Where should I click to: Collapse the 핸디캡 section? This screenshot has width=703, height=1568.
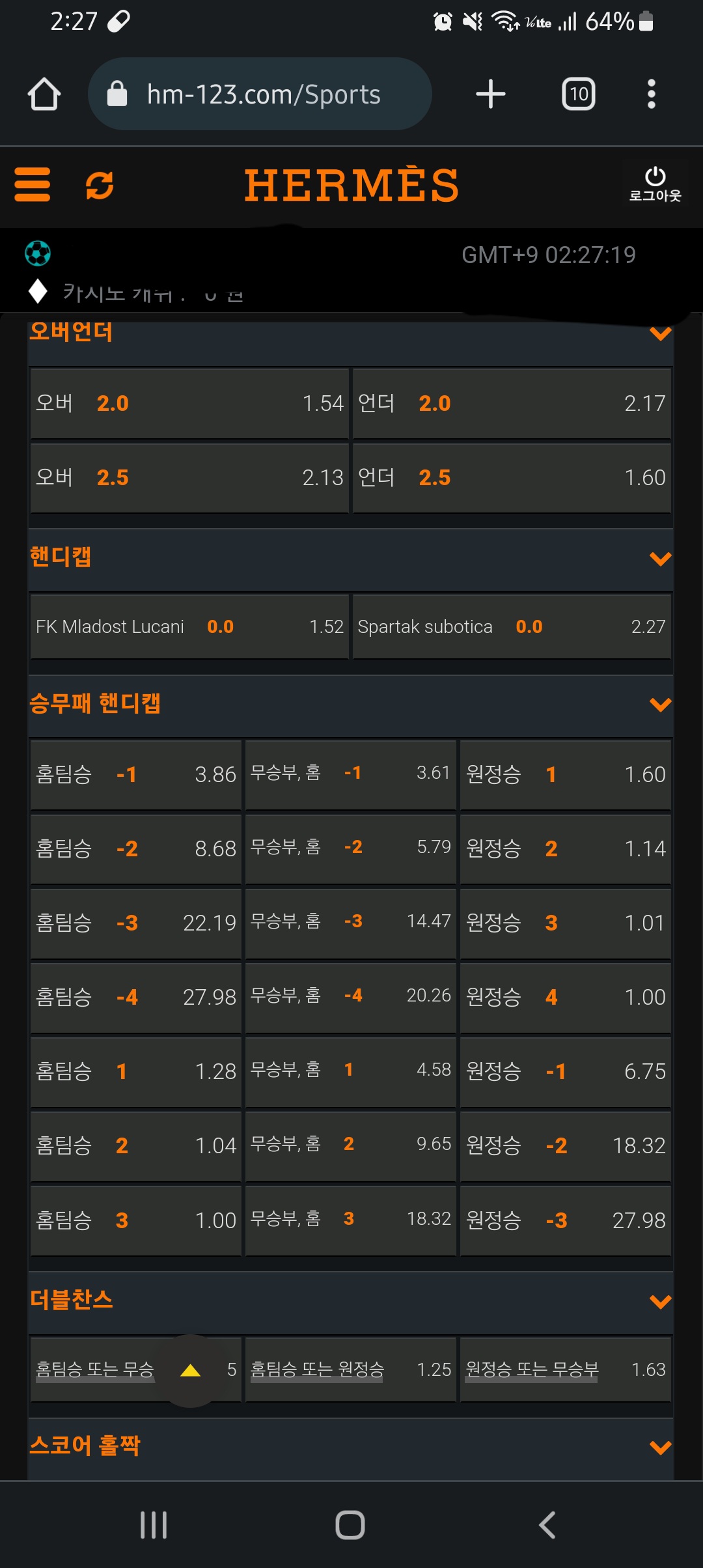coord(661,559)
